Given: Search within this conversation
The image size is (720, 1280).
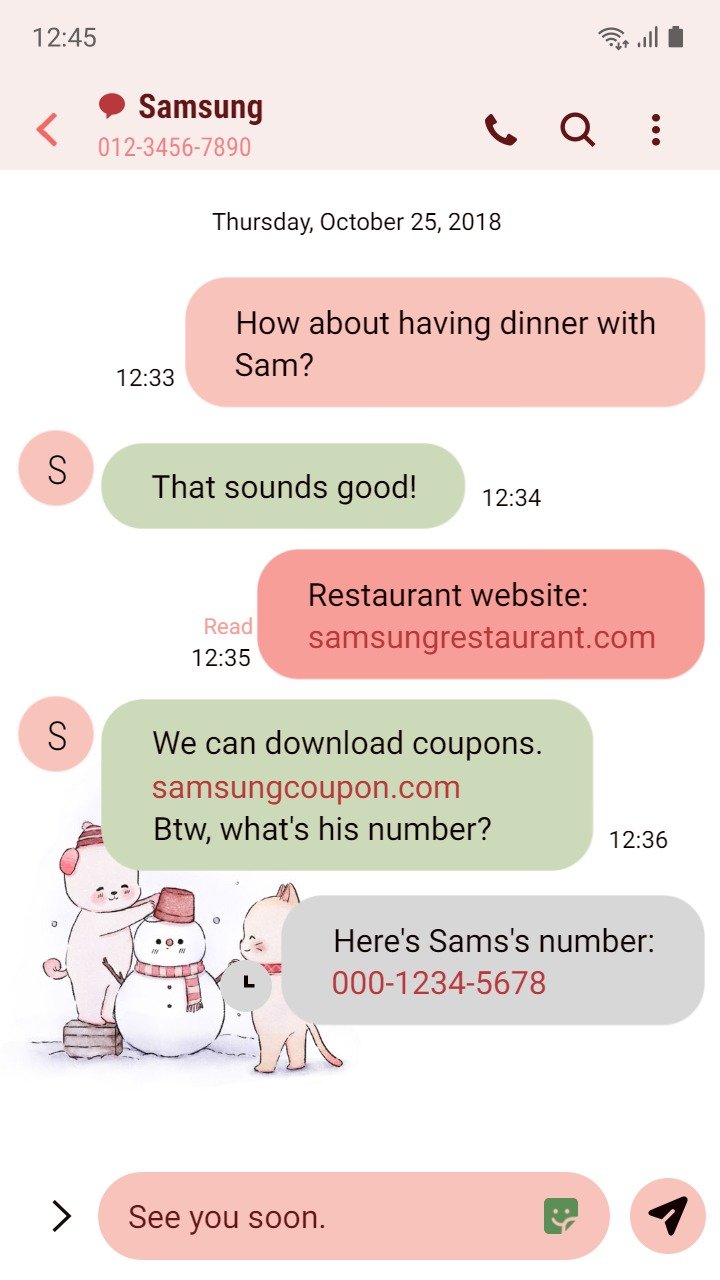Looking at the screenshot, I should (x=577, y=130).
